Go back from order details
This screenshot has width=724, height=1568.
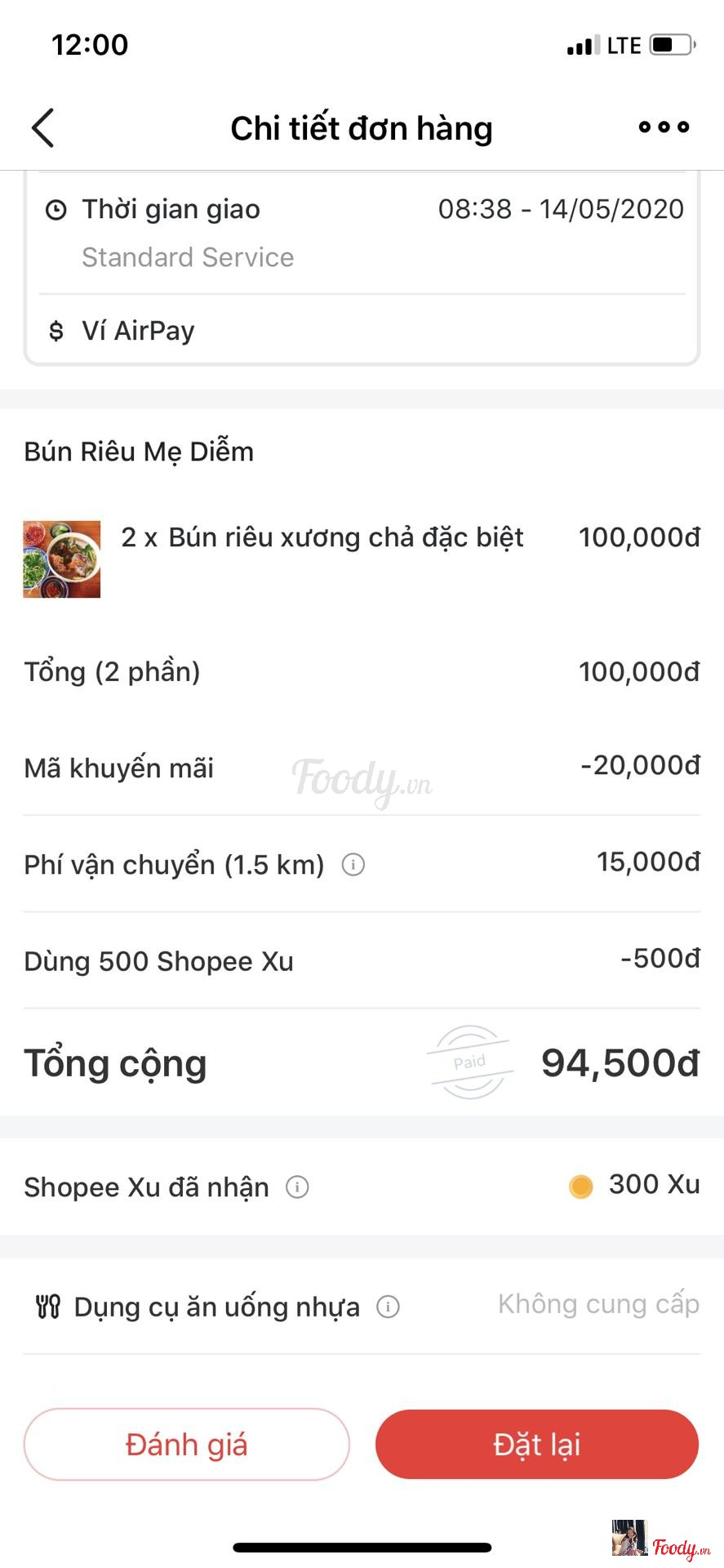(42, 128)
